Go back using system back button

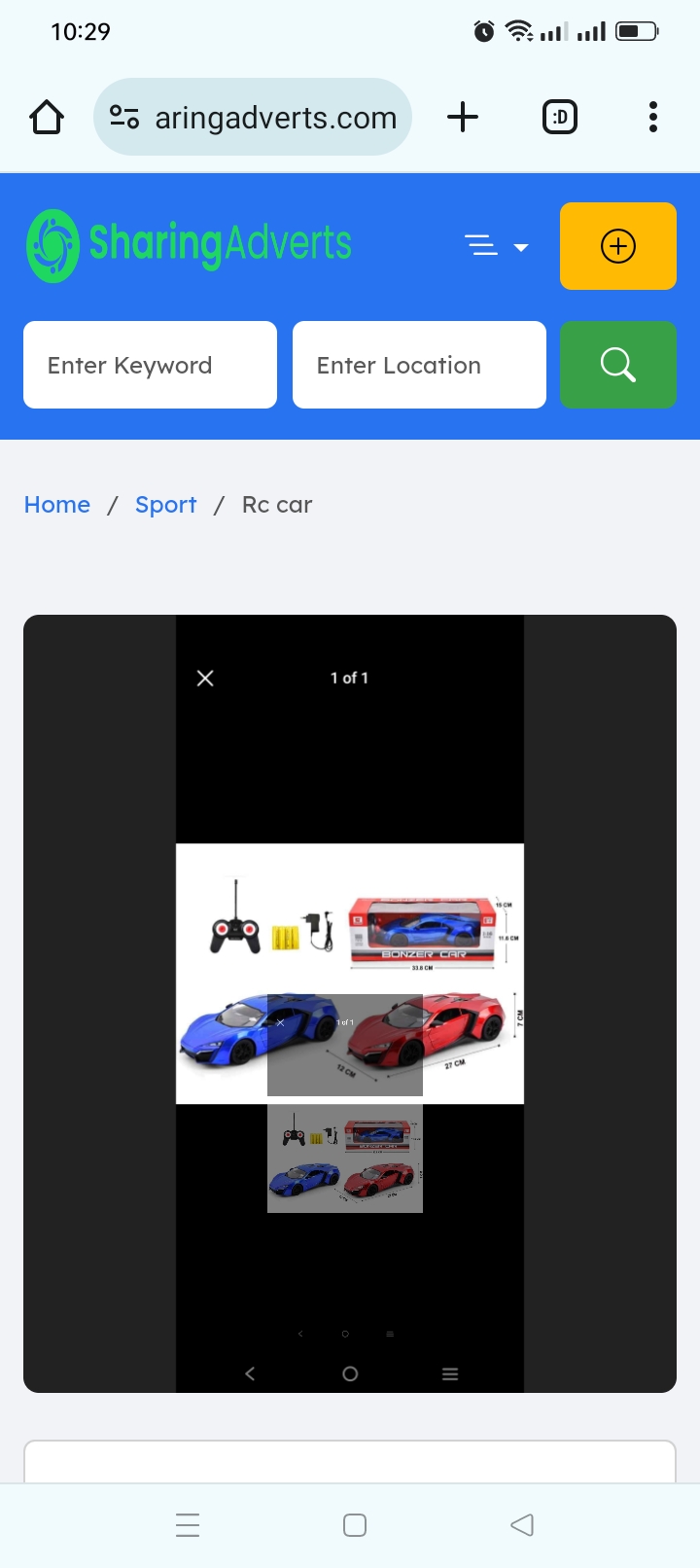(522, 1525)
